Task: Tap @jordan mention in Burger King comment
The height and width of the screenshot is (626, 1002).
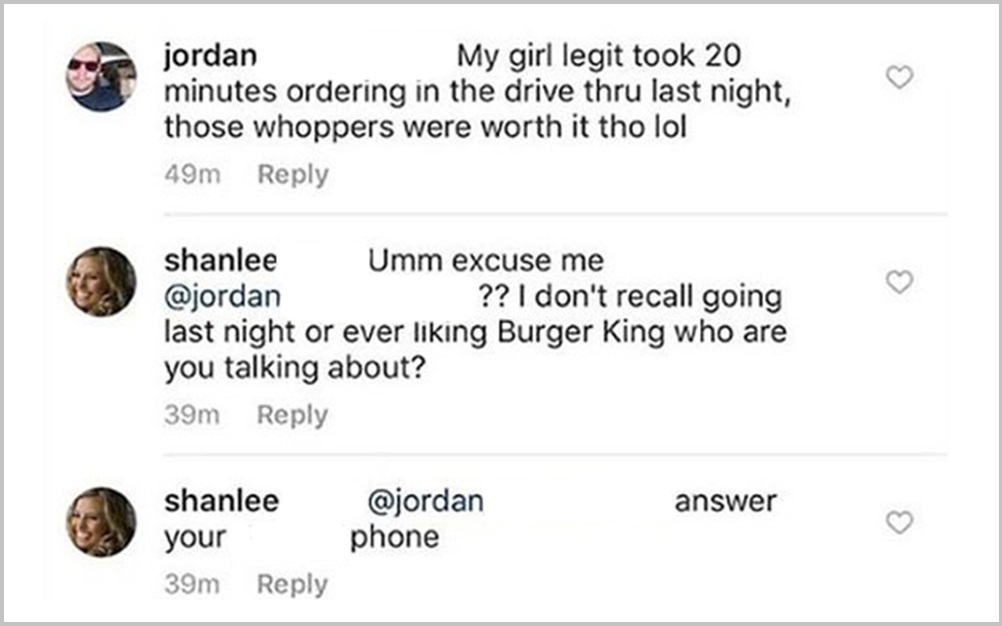Action: point(222,297)
